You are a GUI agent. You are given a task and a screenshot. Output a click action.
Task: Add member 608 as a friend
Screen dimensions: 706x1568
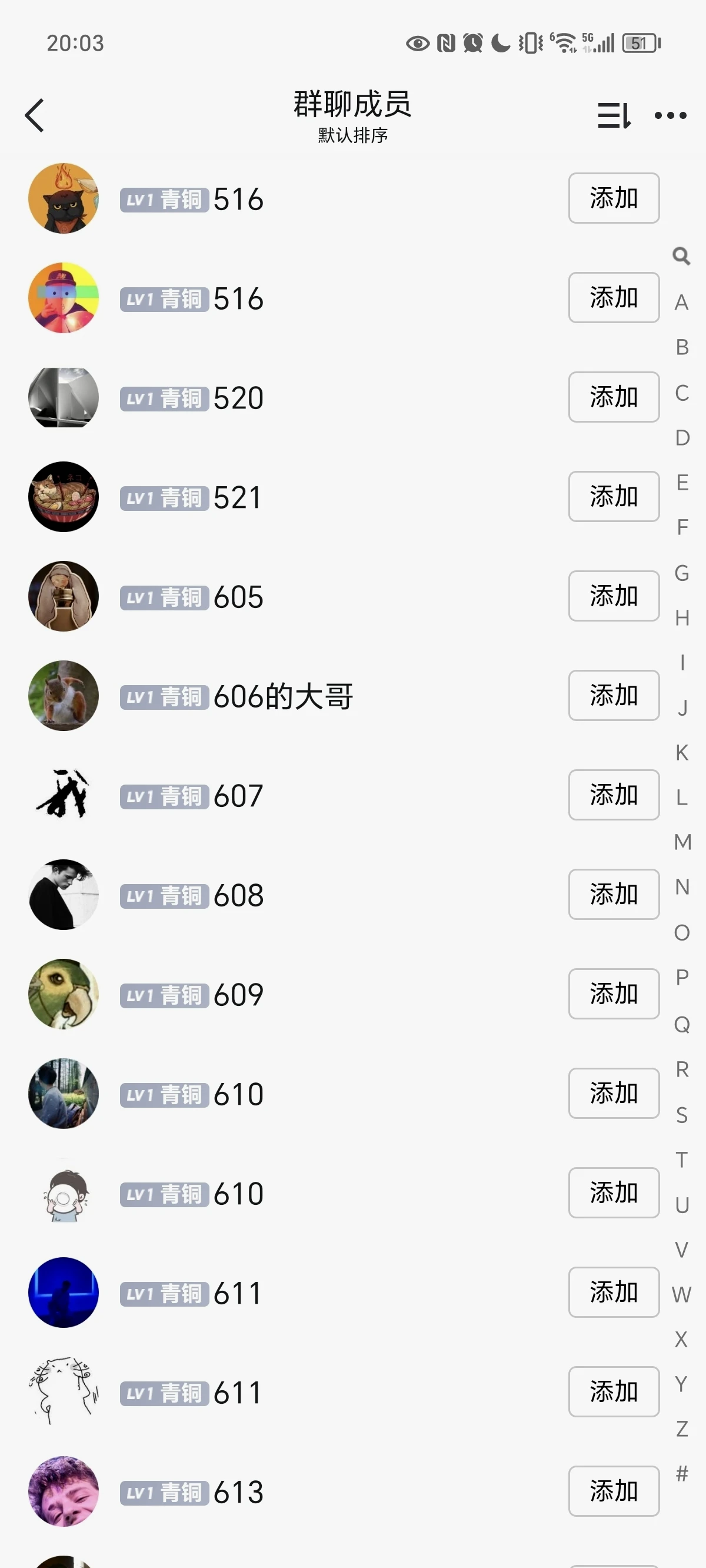click(x=614, y=894)
